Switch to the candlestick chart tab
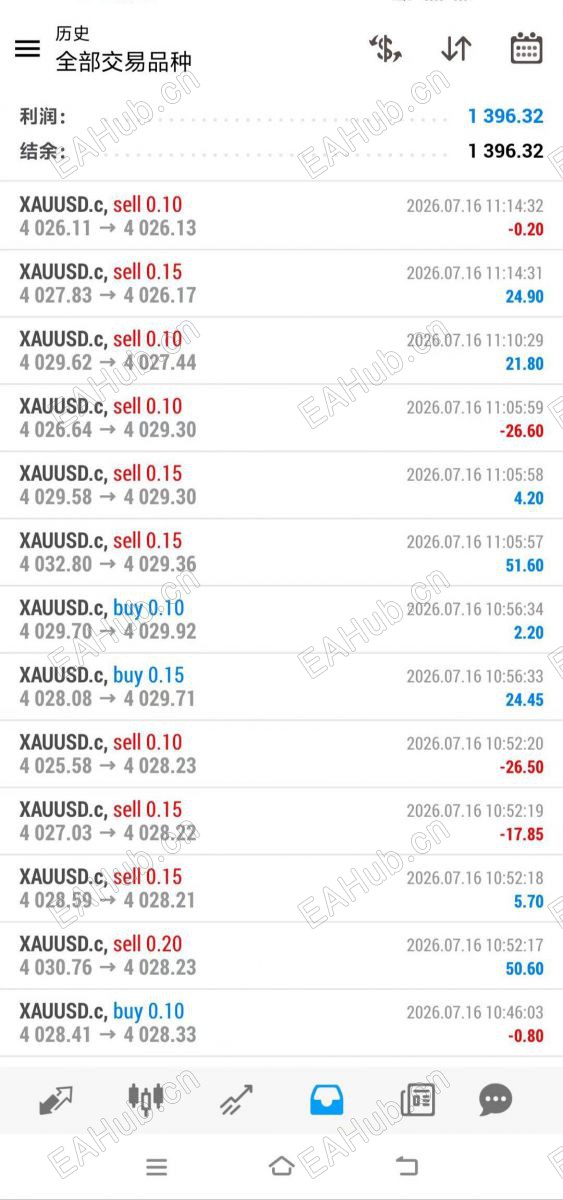Image resolution: width=563 pixels, height=1200 pixels. 146,1101
